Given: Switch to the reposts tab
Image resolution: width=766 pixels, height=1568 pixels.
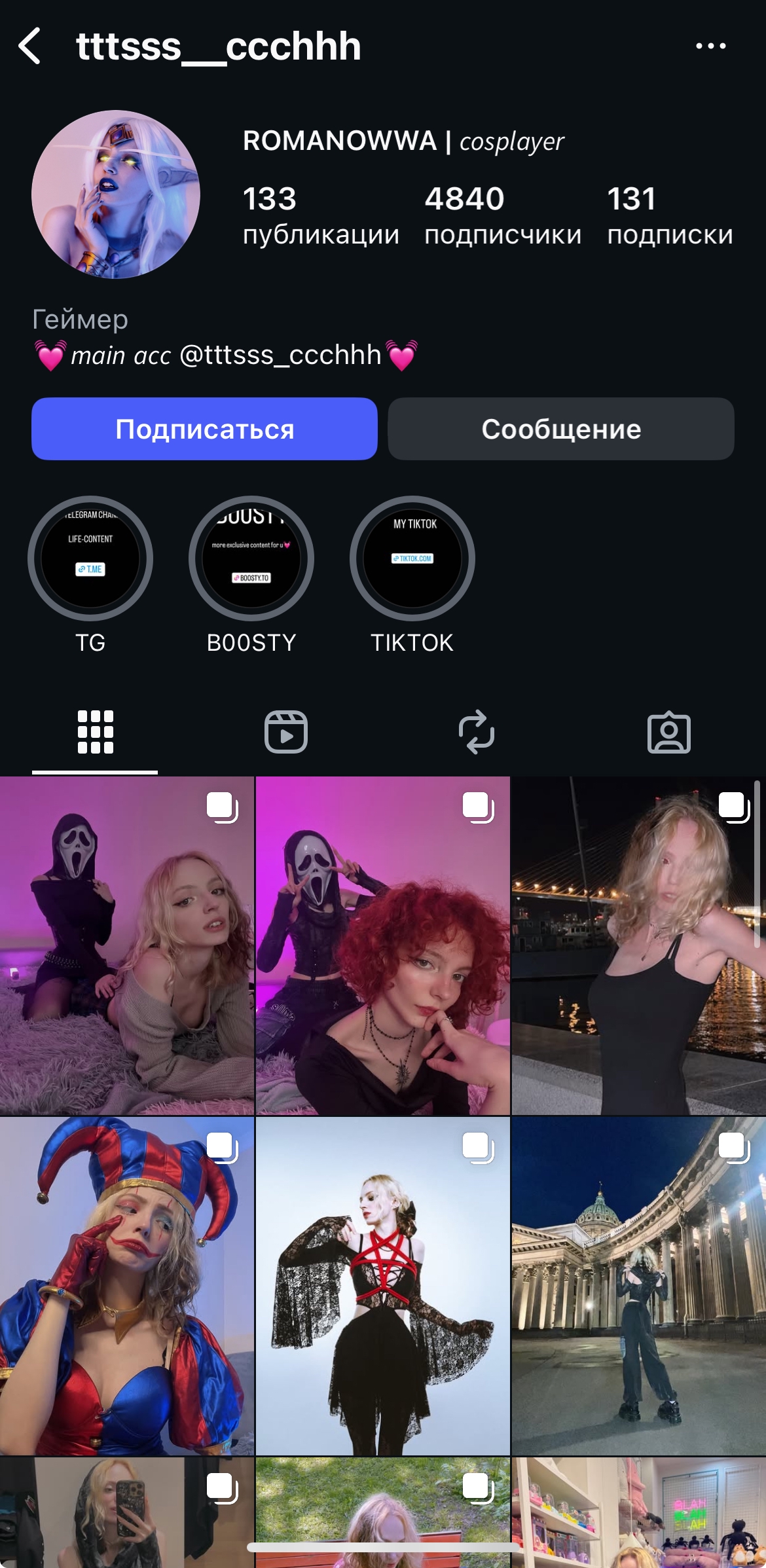Looking at the screenshot, I should 477,732.
